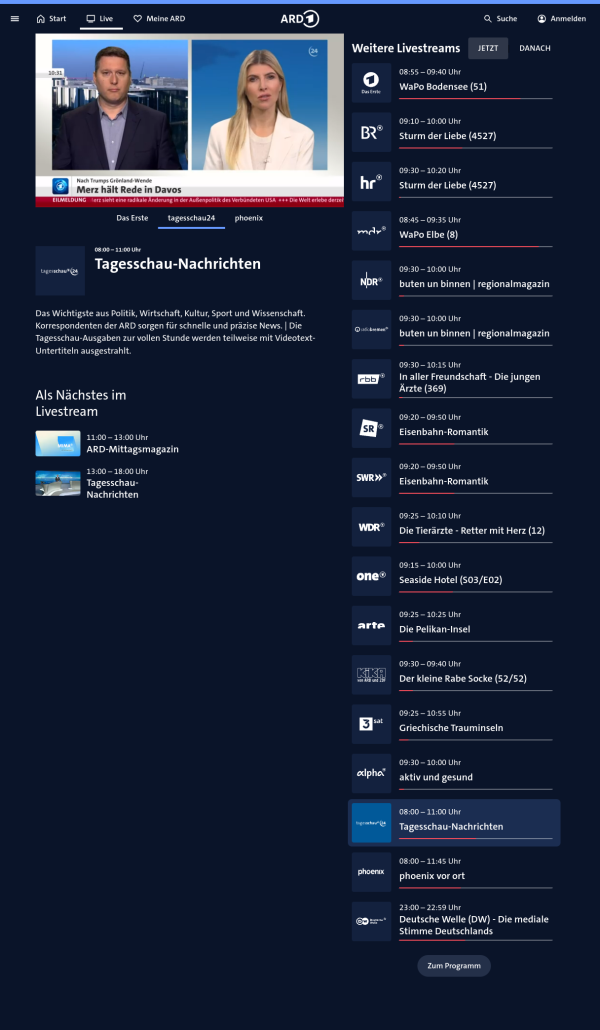This screenshot has width=600, height=1030.
Task: Go to the Start page
Action: coord(51,18)
